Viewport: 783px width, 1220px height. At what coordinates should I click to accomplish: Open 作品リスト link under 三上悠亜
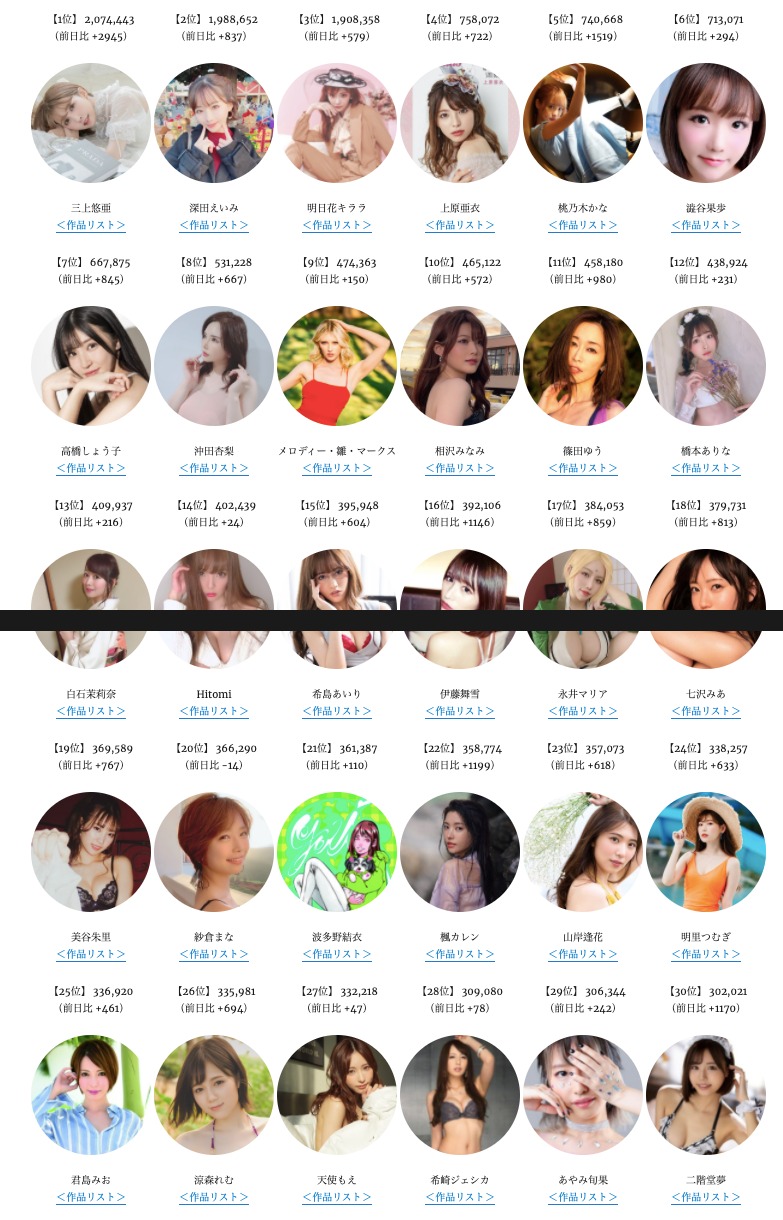point(91,226)
